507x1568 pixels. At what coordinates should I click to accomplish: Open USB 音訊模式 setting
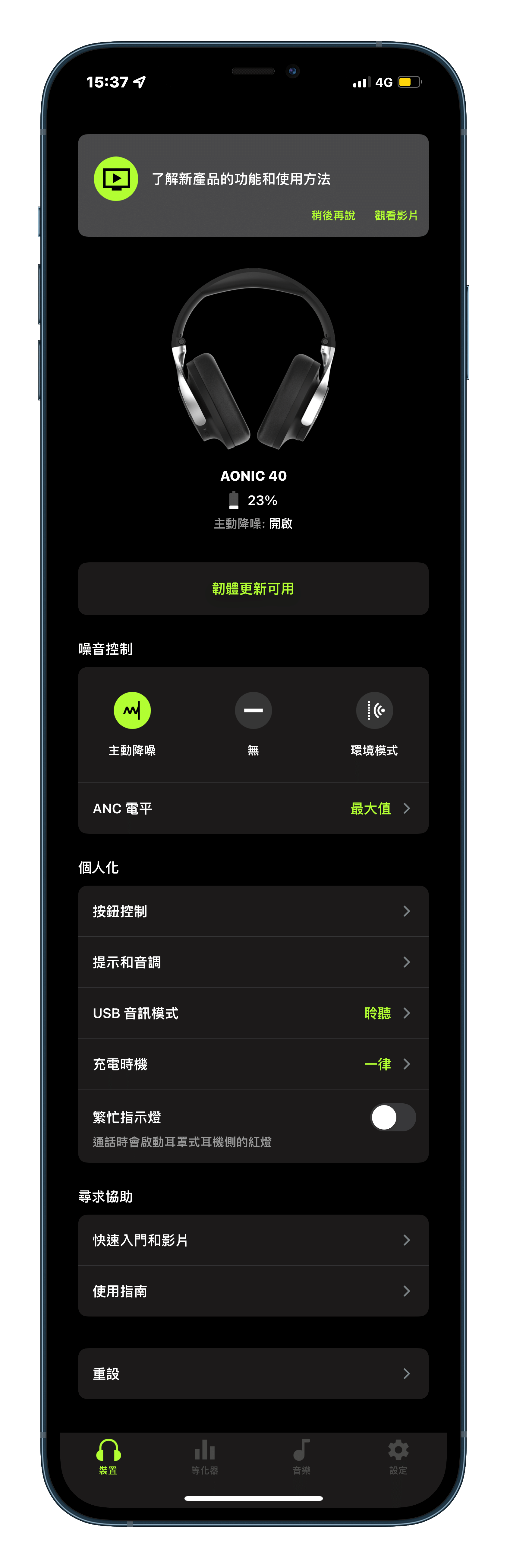click(x=253, y=1013)
